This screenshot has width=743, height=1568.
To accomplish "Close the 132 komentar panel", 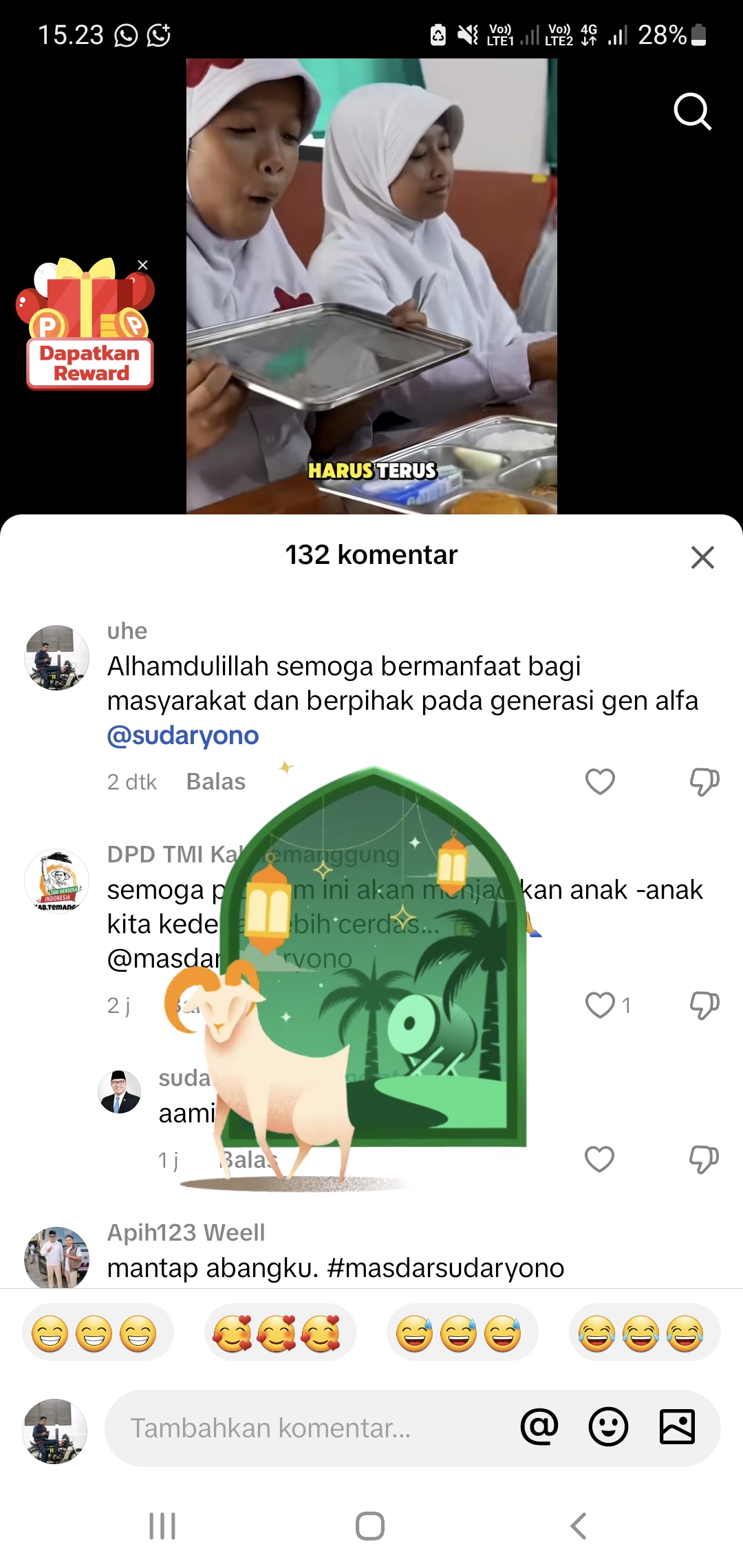I will coord(702,557).
